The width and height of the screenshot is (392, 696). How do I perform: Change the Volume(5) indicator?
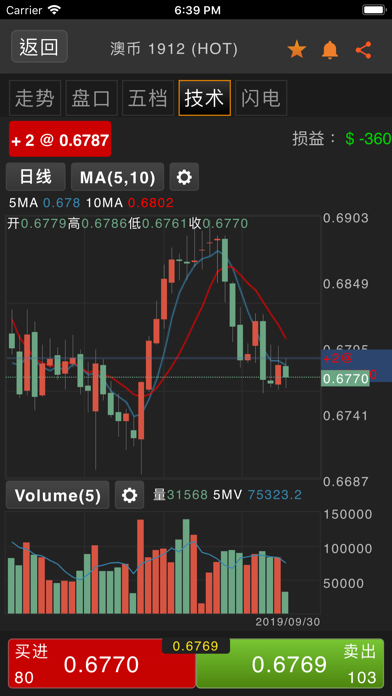[58, 495]
